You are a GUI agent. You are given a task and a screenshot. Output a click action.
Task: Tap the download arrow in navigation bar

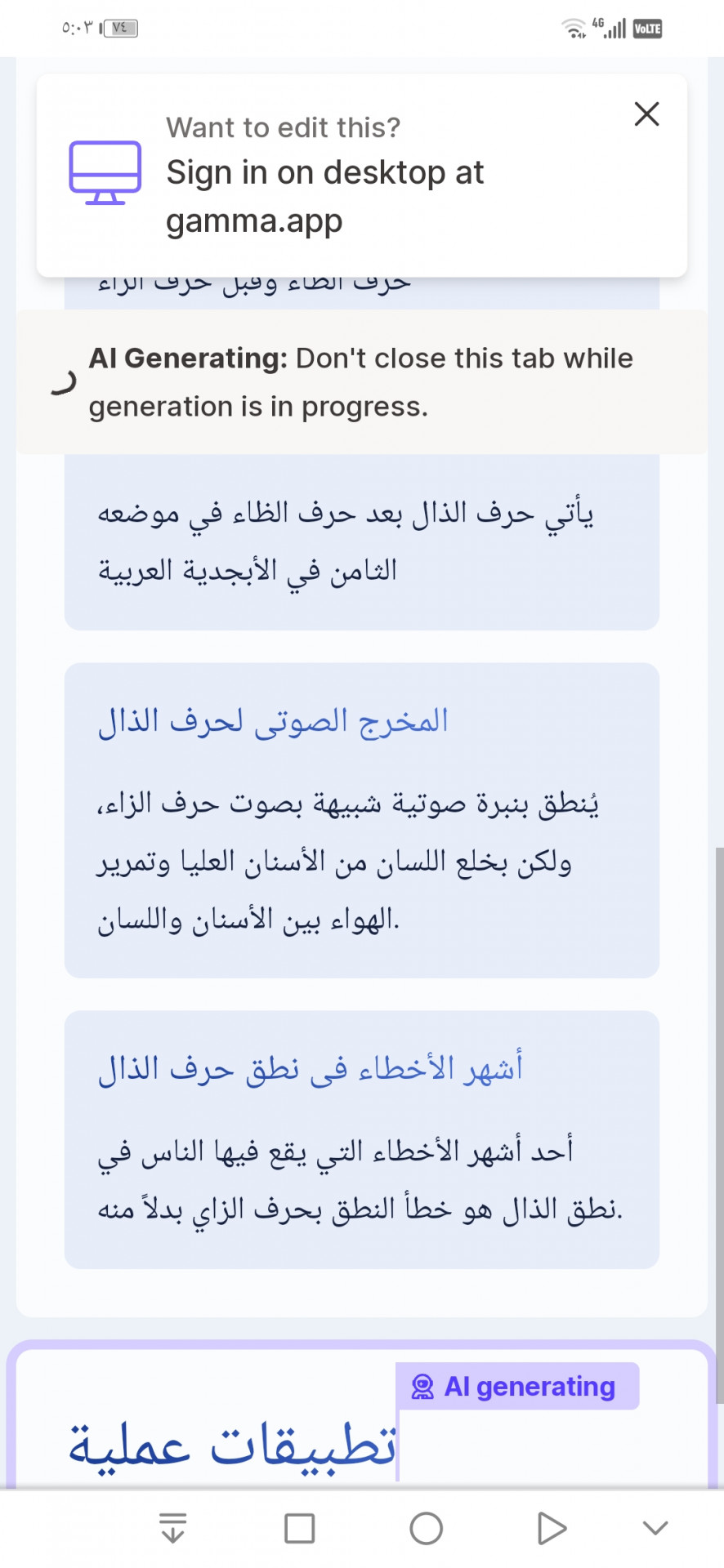point(172,1528)
